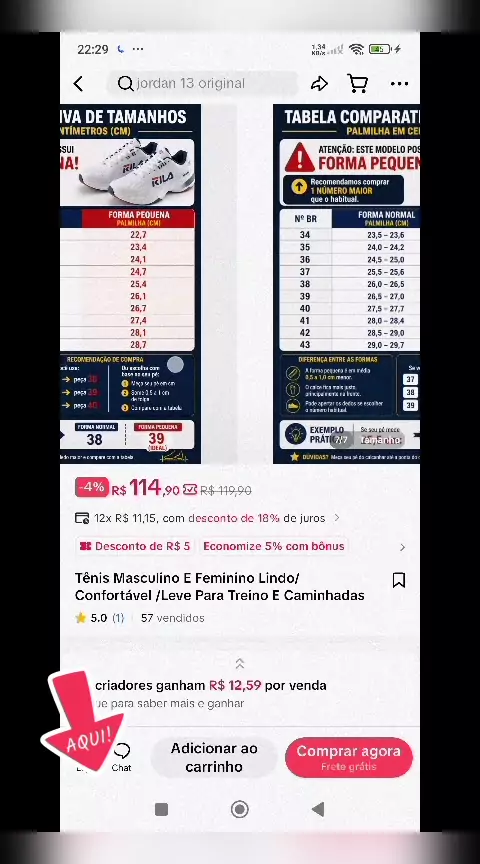Go back using the top-left arrow
The height and width of the screenshot is (864, 480).
tap(78, 84)
